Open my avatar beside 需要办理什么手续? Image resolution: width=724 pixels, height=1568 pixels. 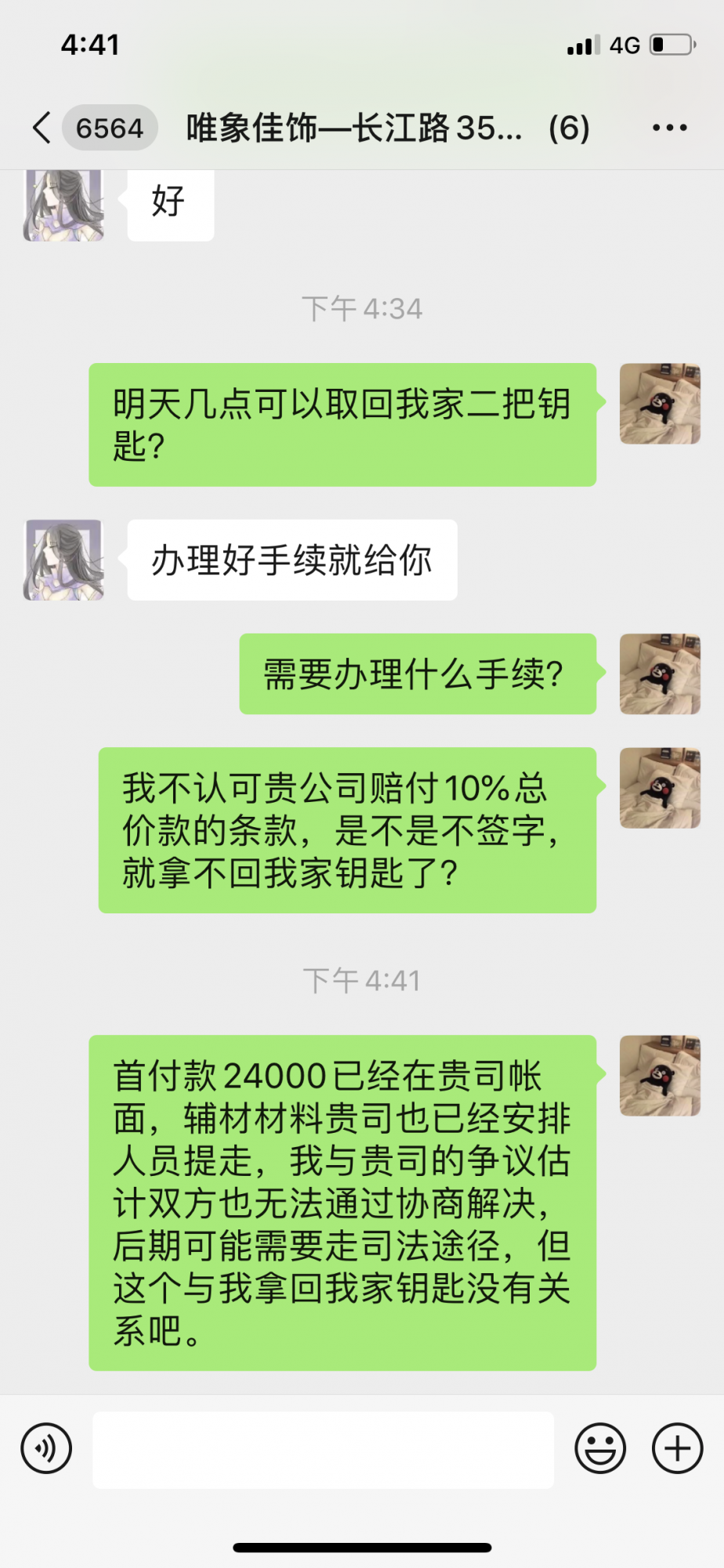[x=660, y=674]
